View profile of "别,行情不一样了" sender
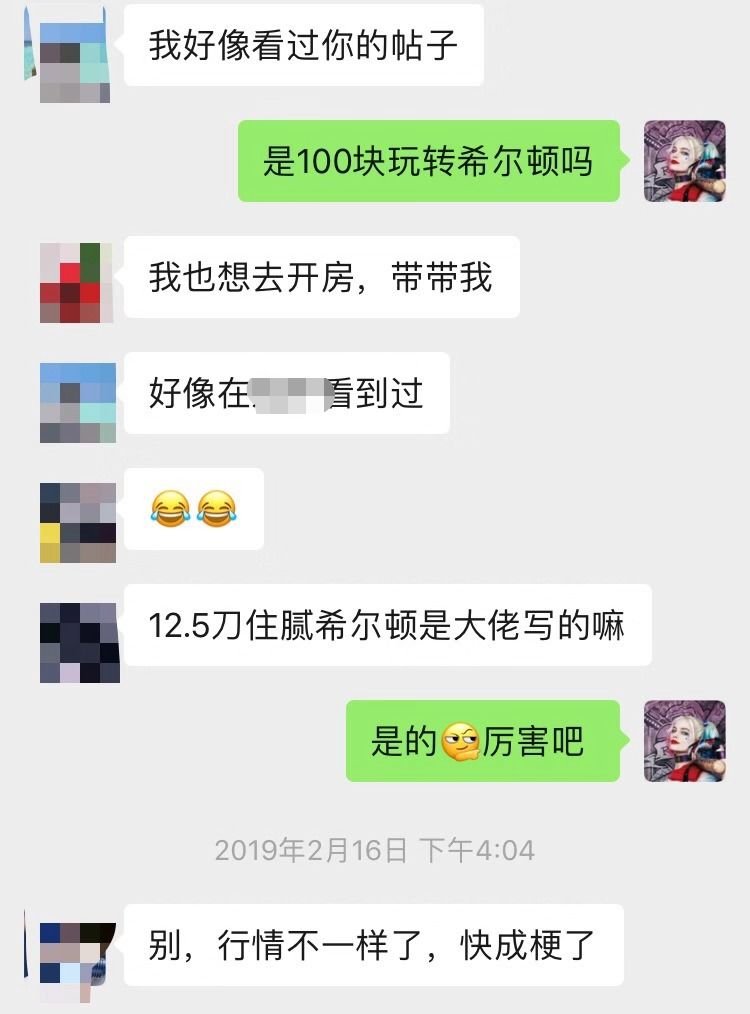This screenshot has width=750, height=1014. tap(79, 955)
